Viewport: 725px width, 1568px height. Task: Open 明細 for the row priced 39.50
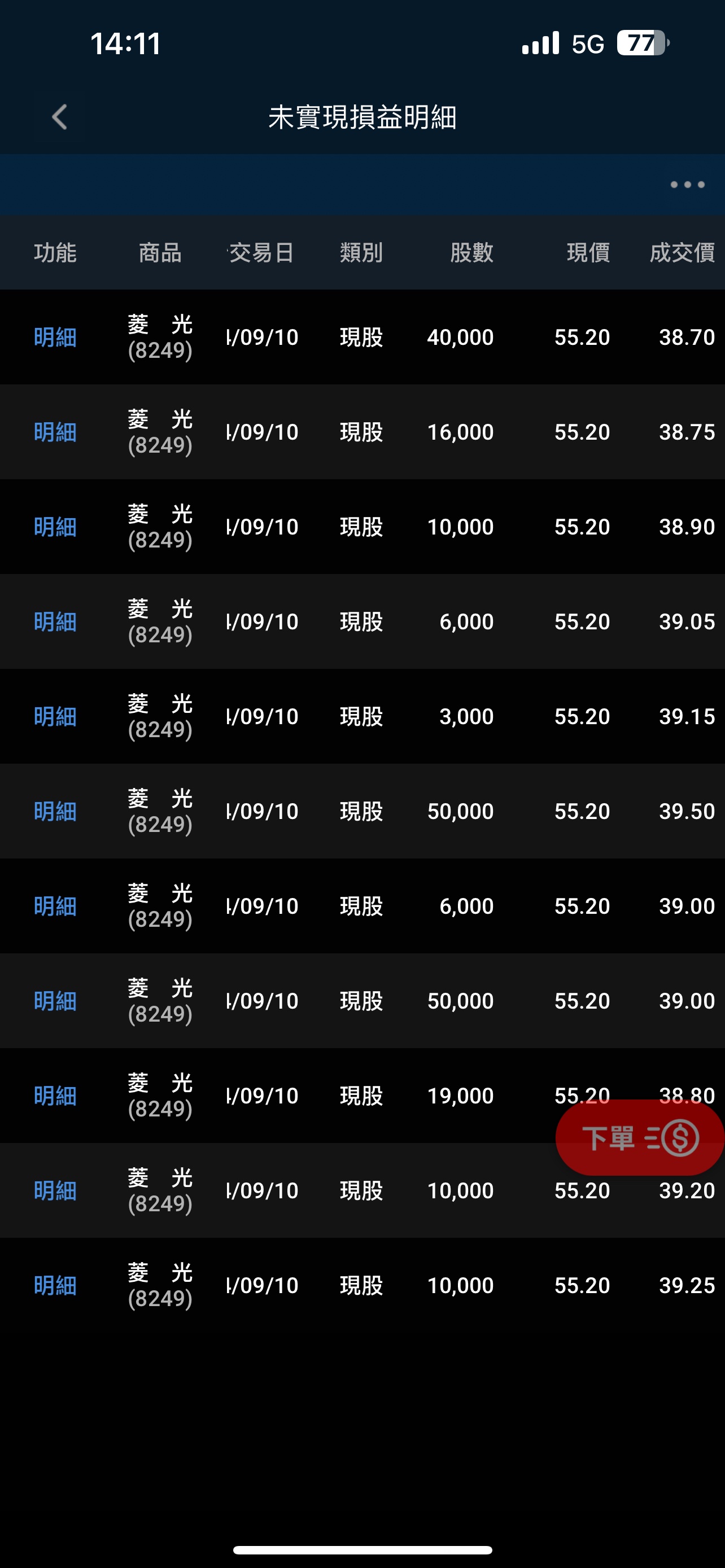pyautogui.click(x=55, y=812)
